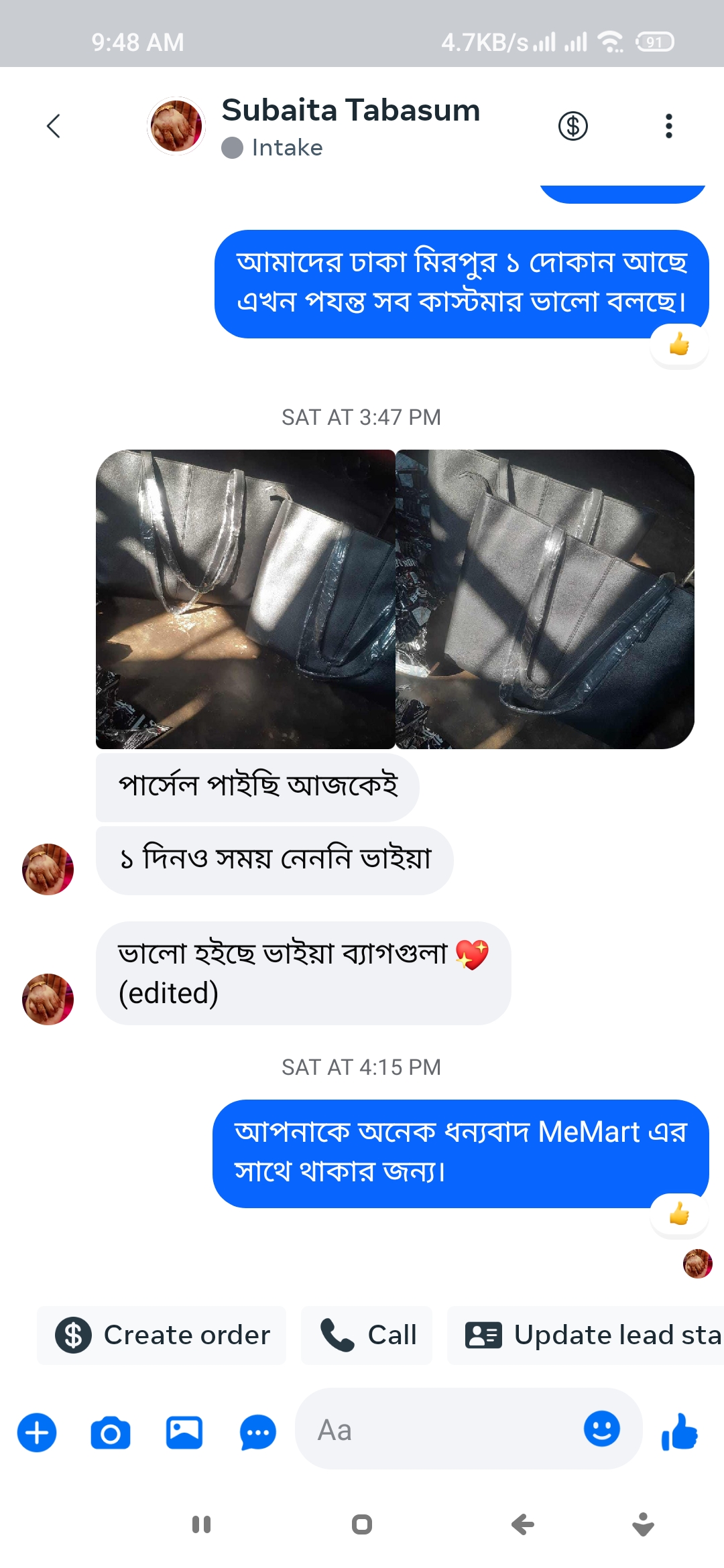Focus the Aa message input field
Viewport: 724px width, 1568px height.
436,1430
